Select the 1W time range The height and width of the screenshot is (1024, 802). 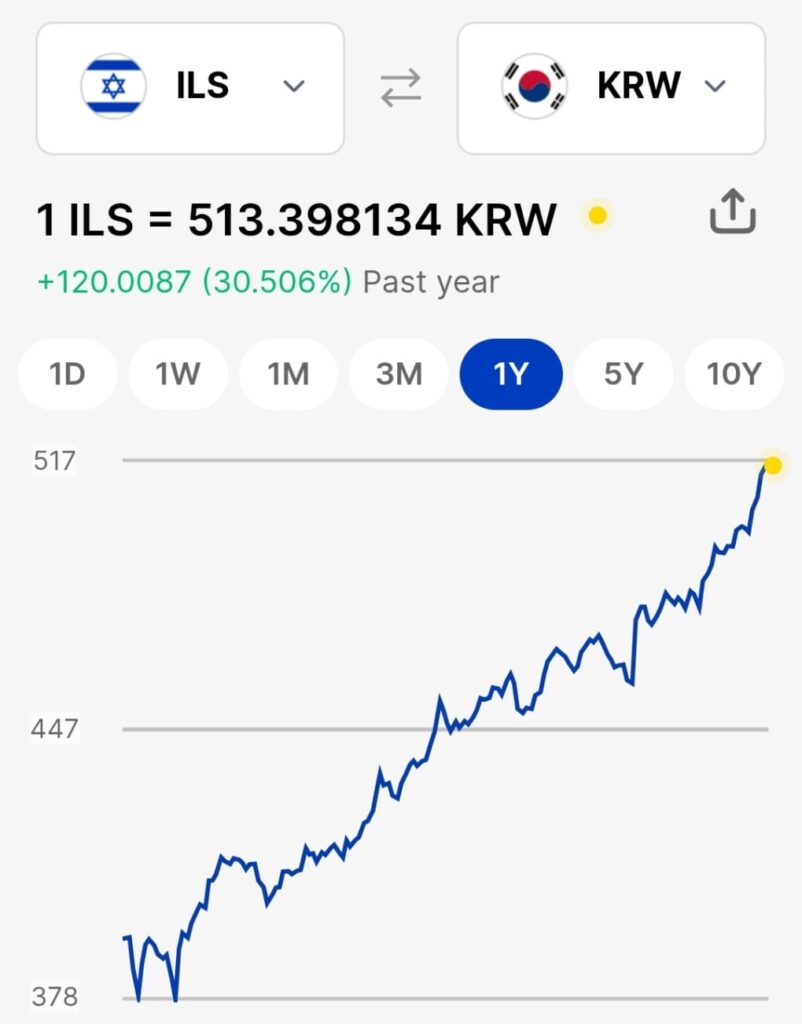tap(178, 374)
